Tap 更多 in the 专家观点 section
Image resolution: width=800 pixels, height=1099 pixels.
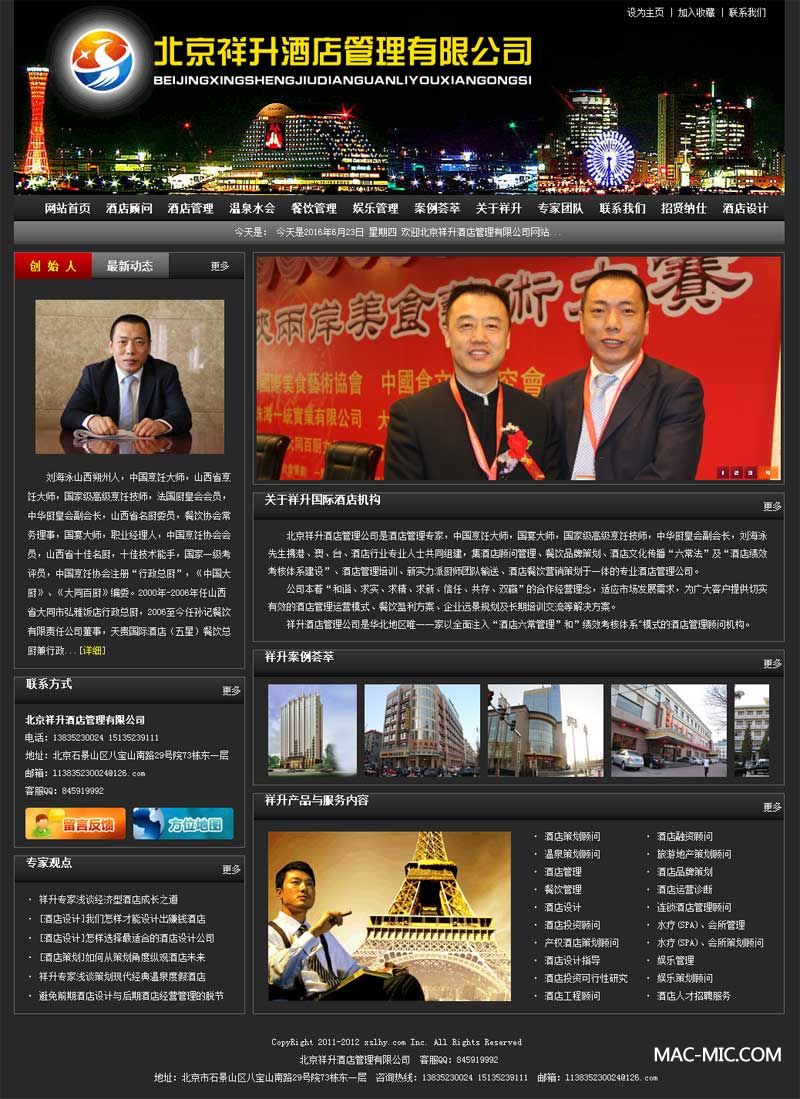click(231, 870)
